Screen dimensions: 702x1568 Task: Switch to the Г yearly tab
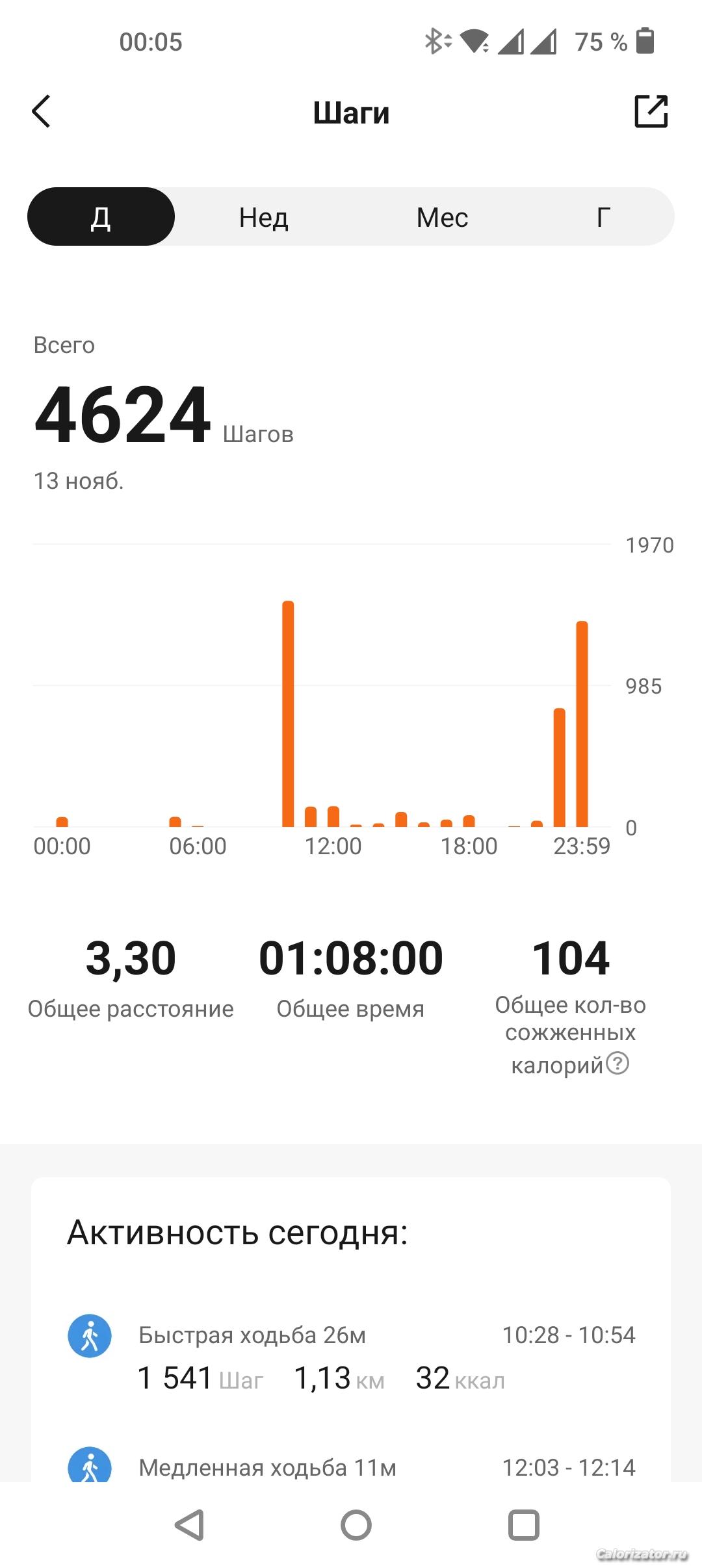603,217
